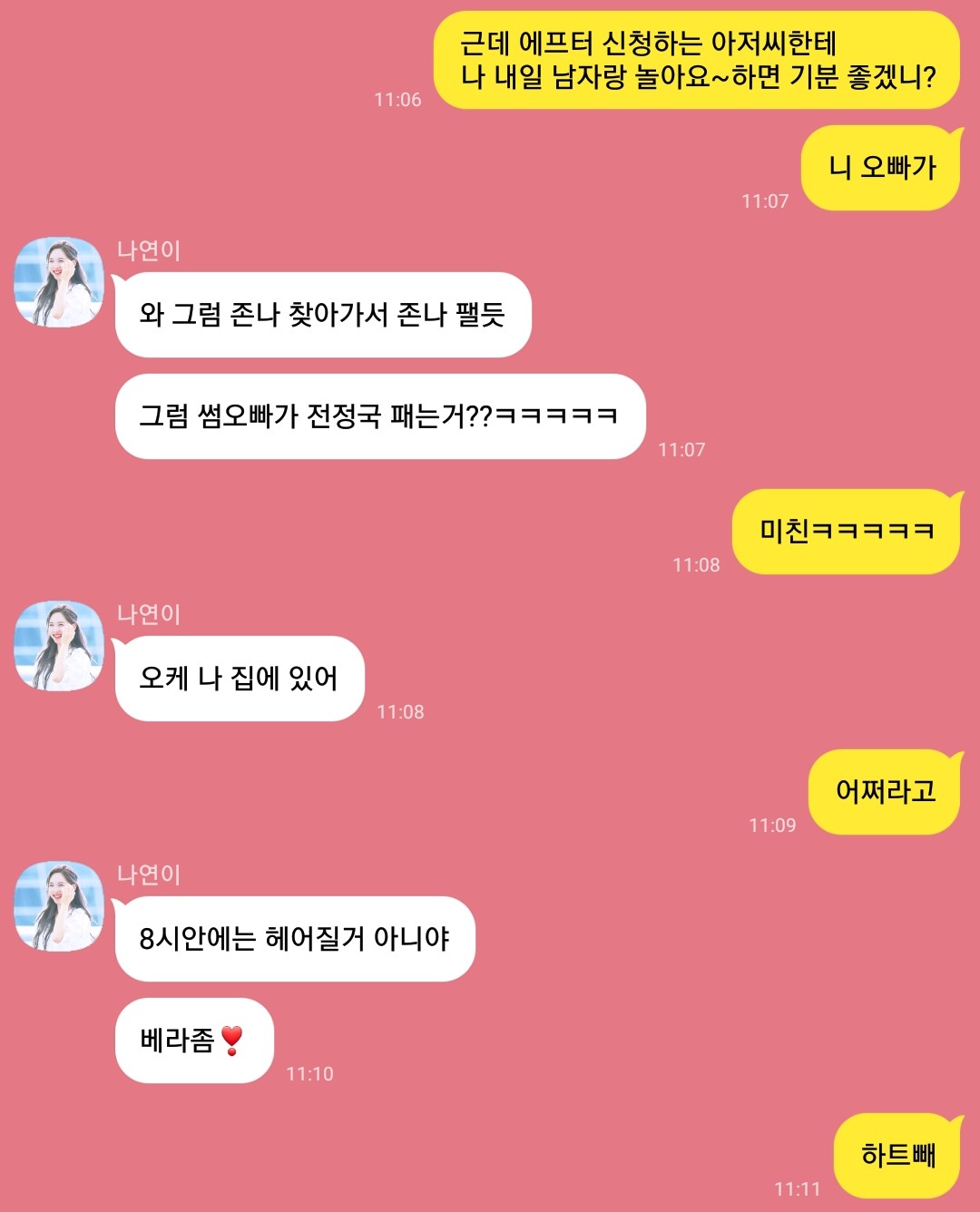View 나연이's profile beside '8시안에는 헤어질거 아니야'
Image resolution: width=980 pixels, height=1212 pixels.
59,906
